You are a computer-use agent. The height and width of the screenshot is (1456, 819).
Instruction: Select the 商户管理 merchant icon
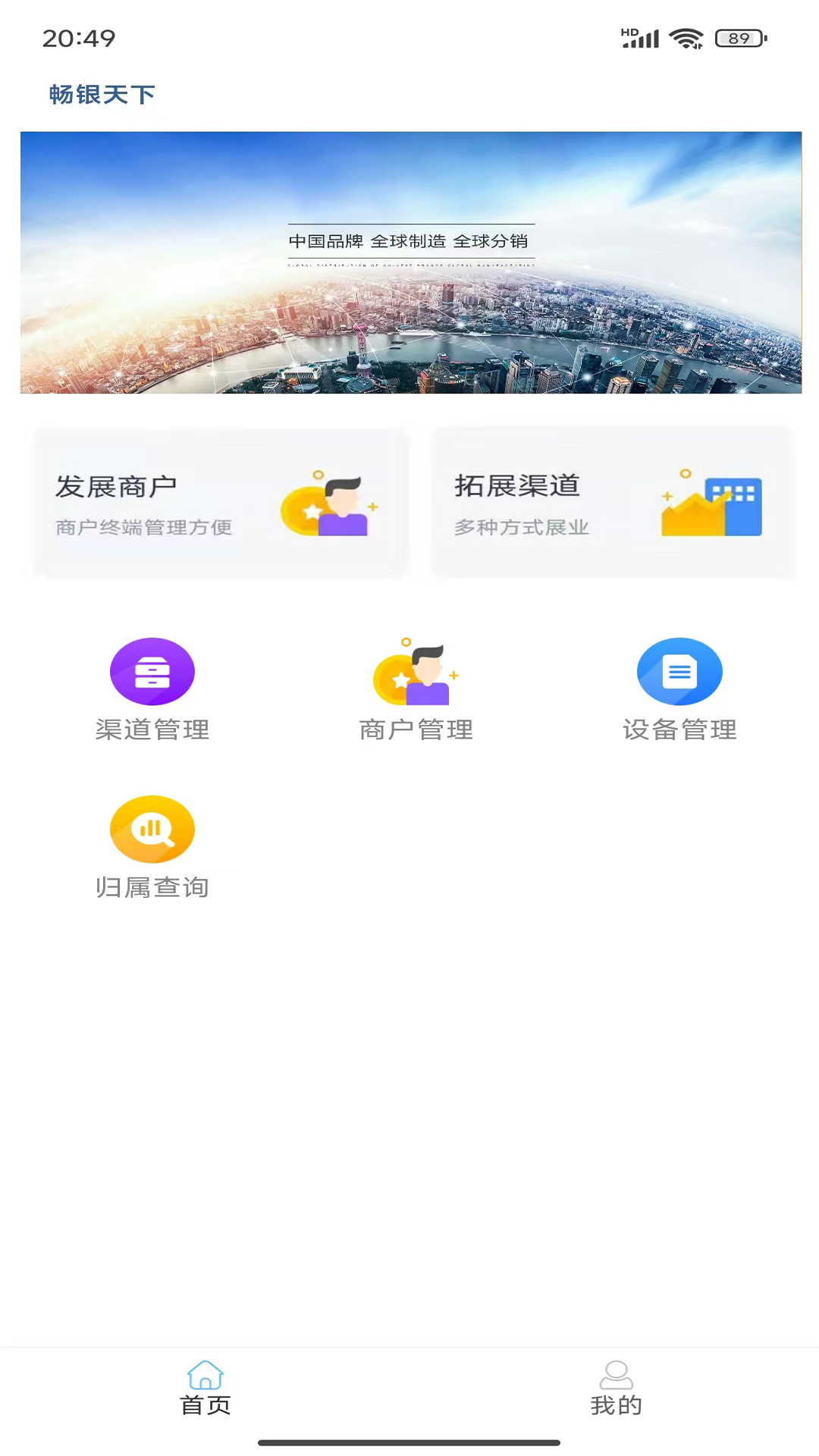click(416, 671)
